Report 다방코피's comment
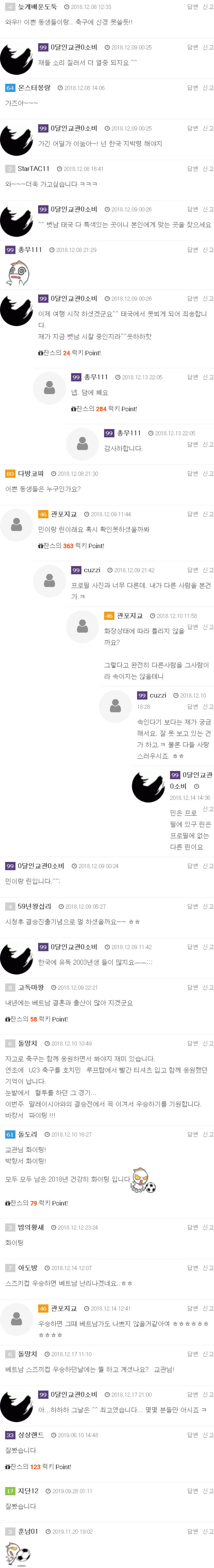The width and height of the screenshot is (214, 1568). [x=208, y=474]
